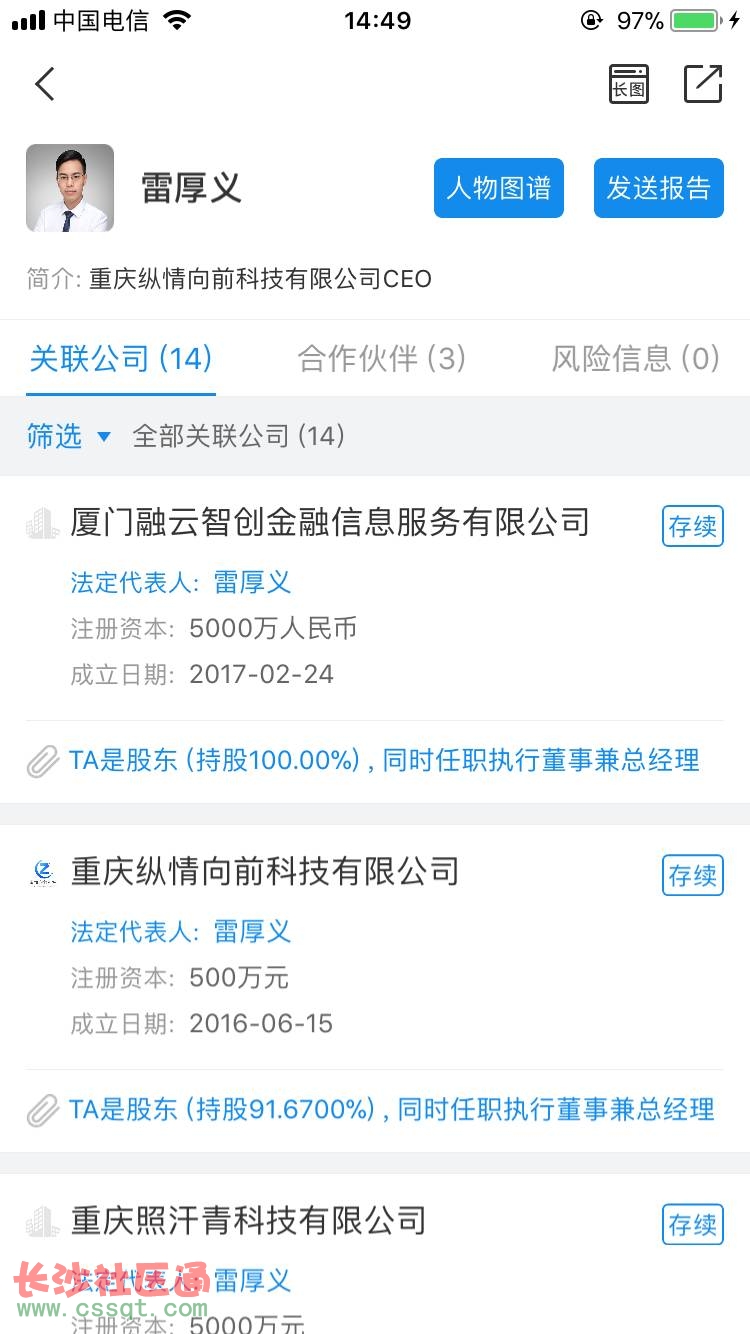Generate a long image with 长图 icon
Viewport: 750px width, 1334px height.
point(629,84)
